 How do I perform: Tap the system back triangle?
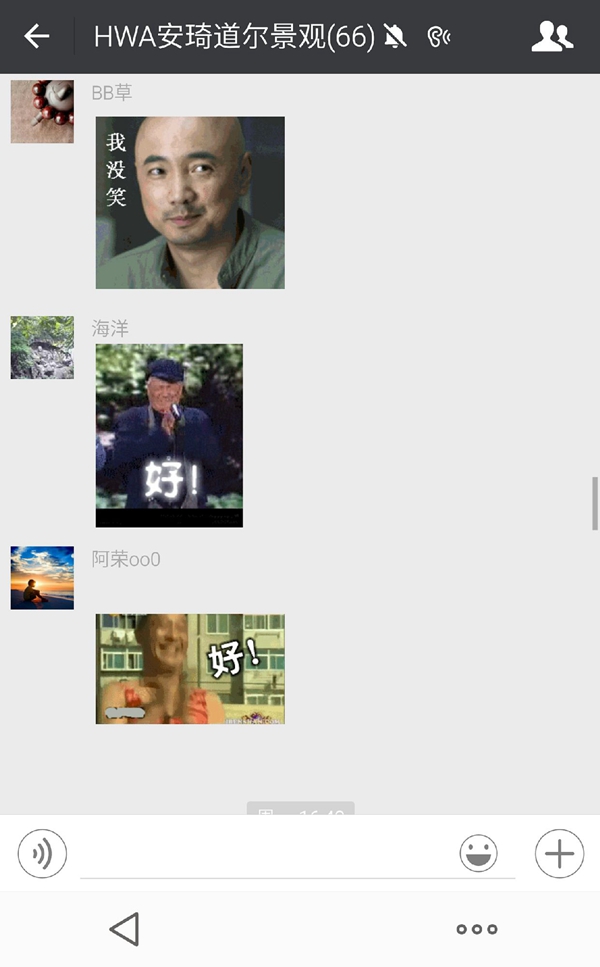pyautogui.click(x=125, y=929)
